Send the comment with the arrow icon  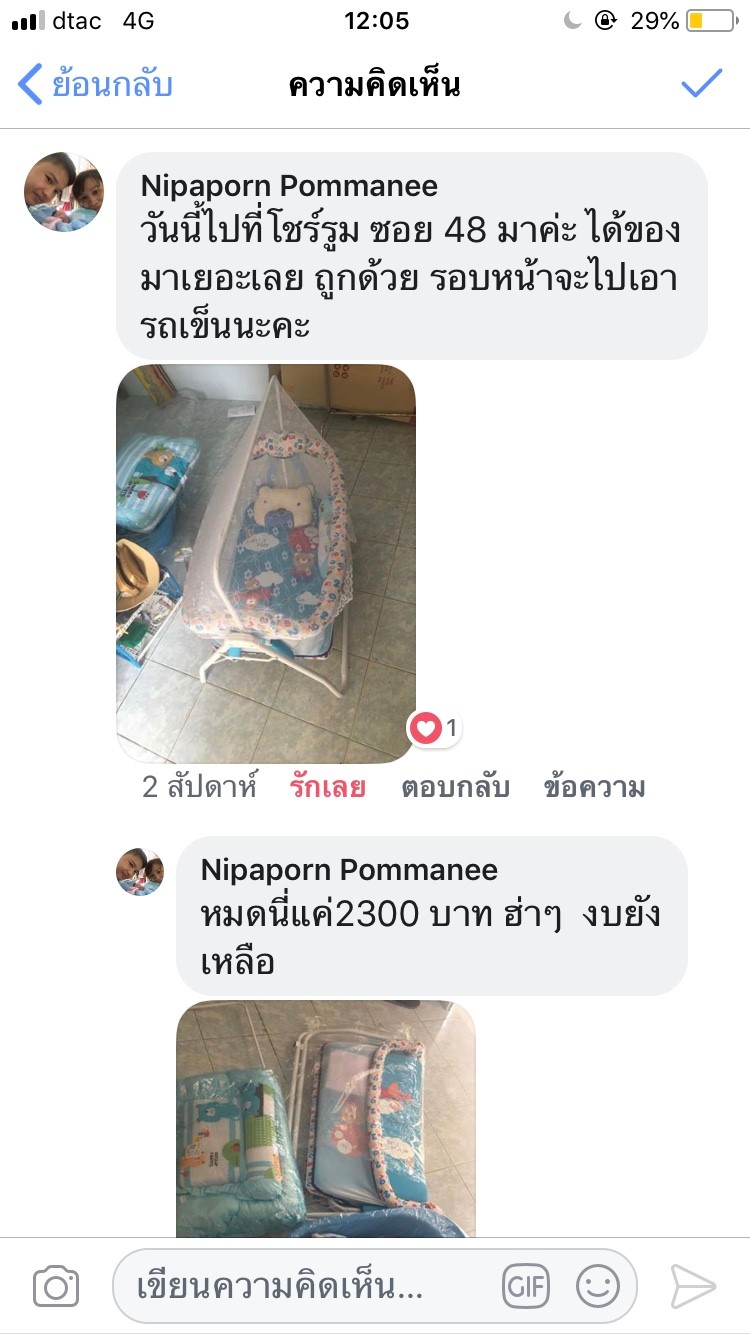click(693, 1286)
